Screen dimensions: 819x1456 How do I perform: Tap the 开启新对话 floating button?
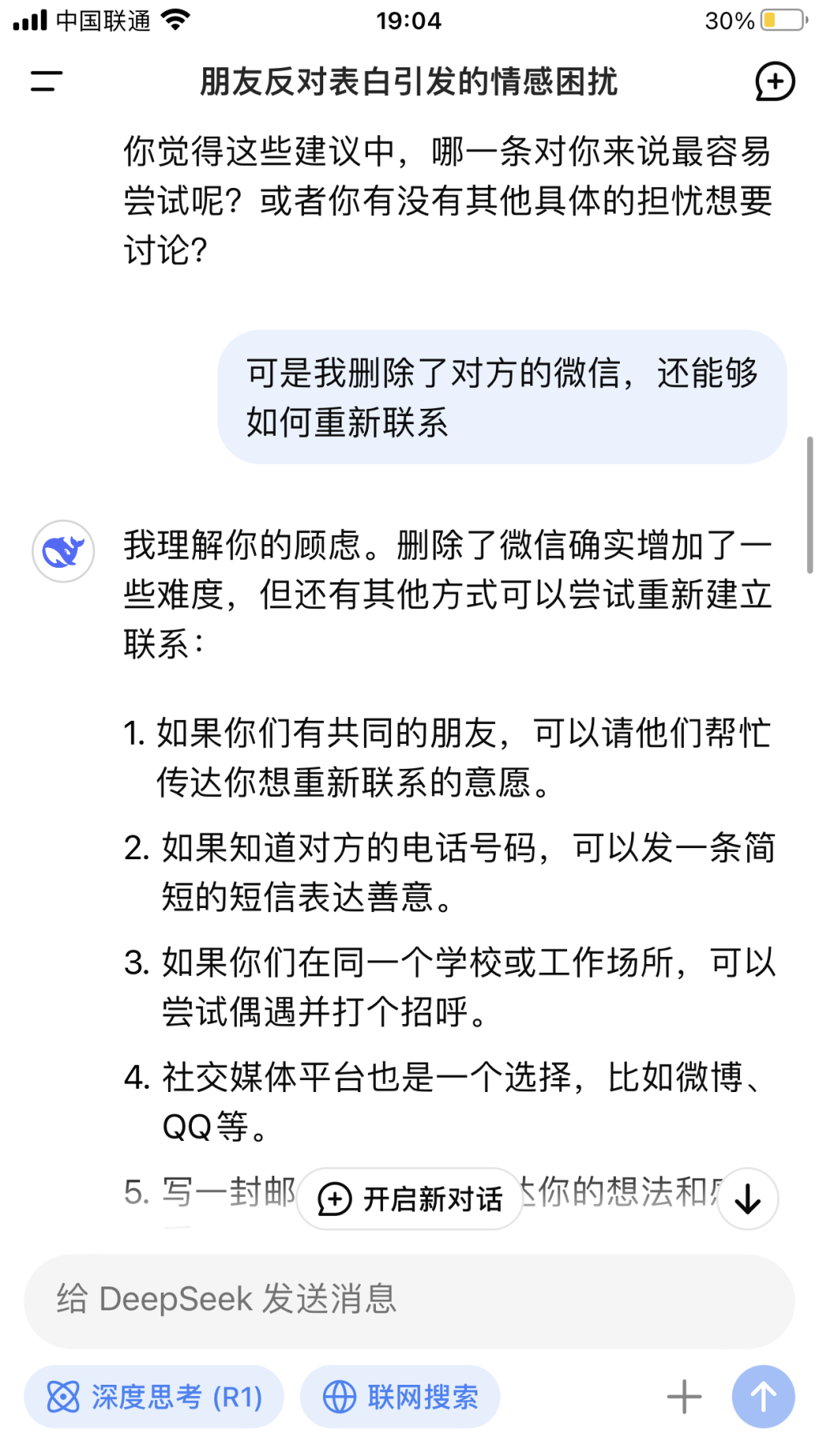(x=409, y=1198)
